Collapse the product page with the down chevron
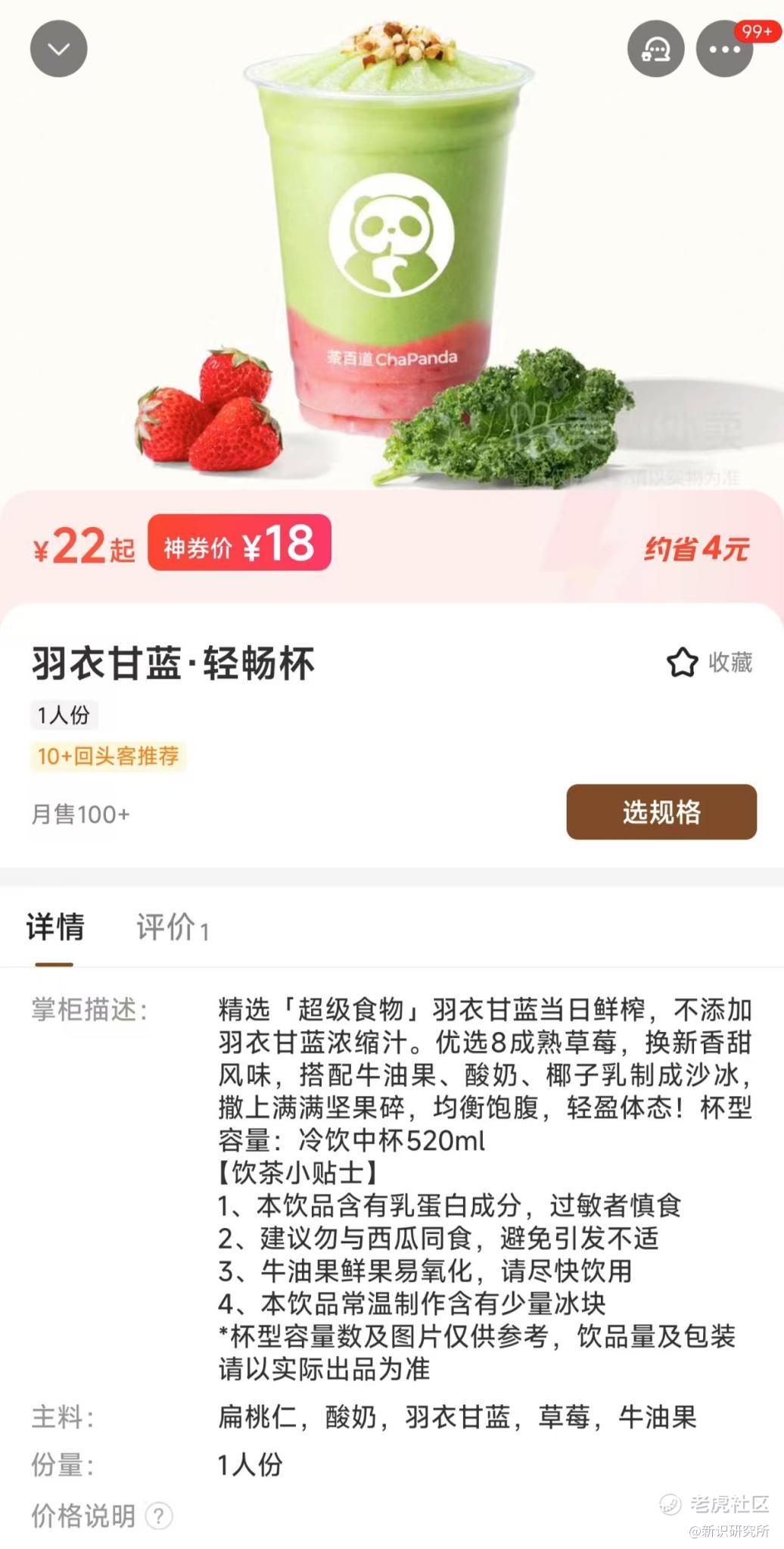This screenshot has height=1549, width=784. pyautogui.click(x=58, y=49)
